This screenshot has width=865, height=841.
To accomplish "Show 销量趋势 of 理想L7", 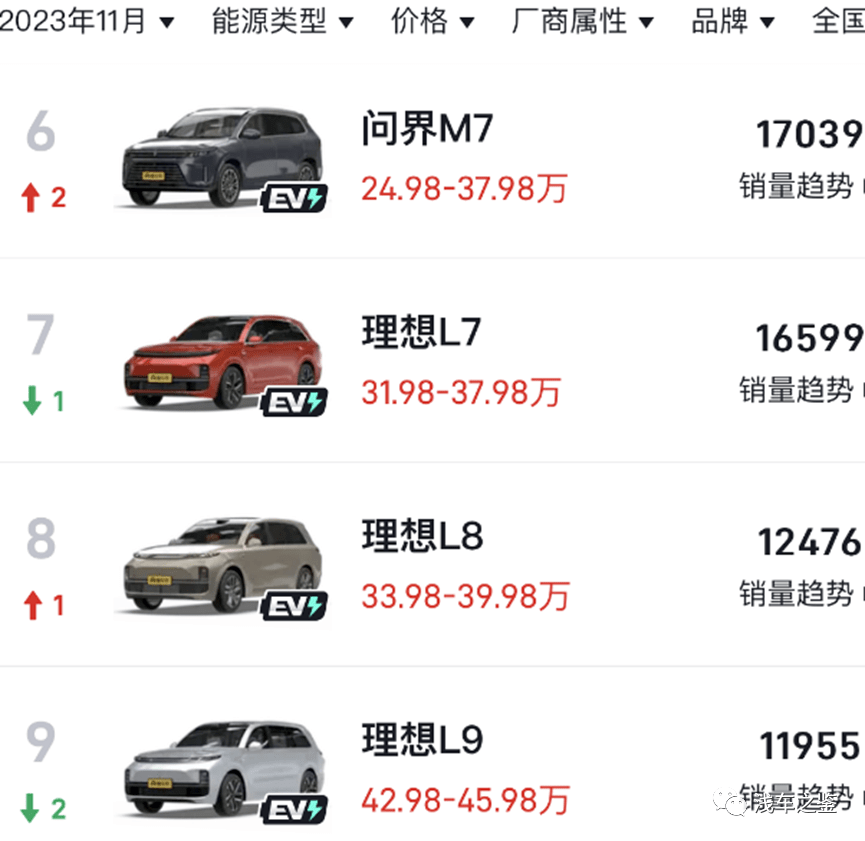I will pos(797,390).
